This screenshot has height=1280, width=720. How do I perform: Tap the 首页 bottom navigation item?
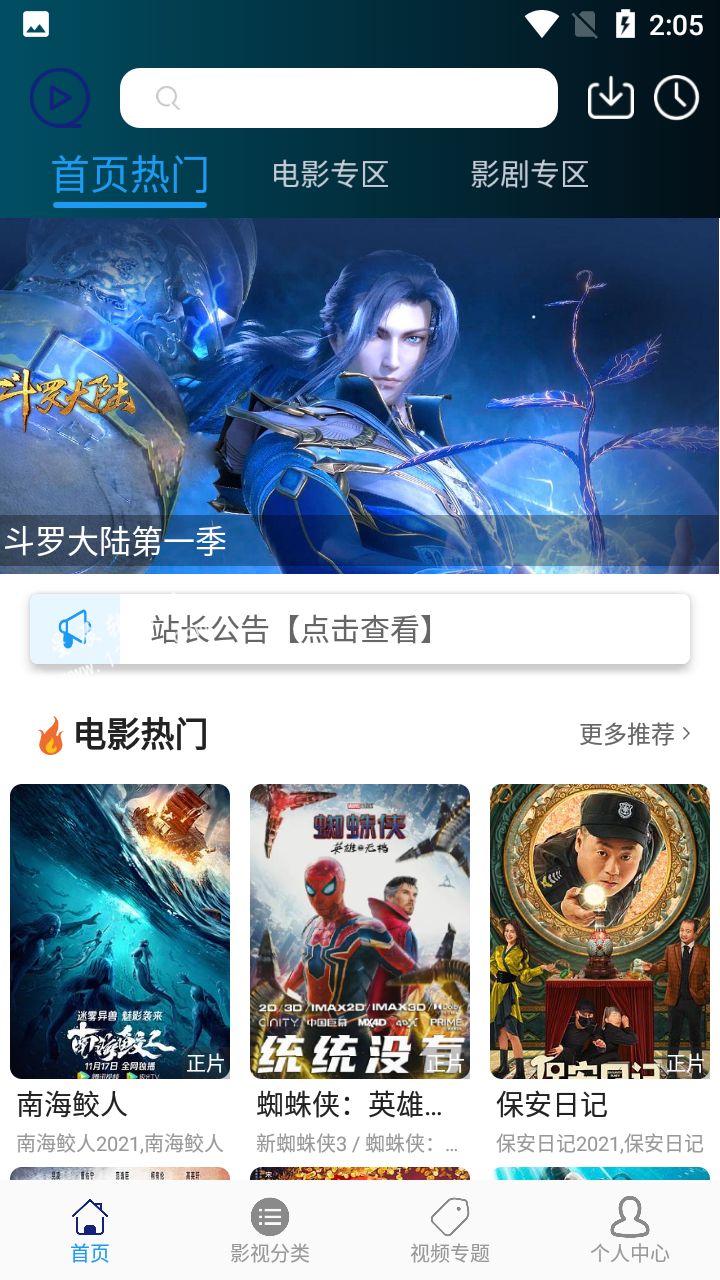pyautogui.click(x=90, y=1231)
